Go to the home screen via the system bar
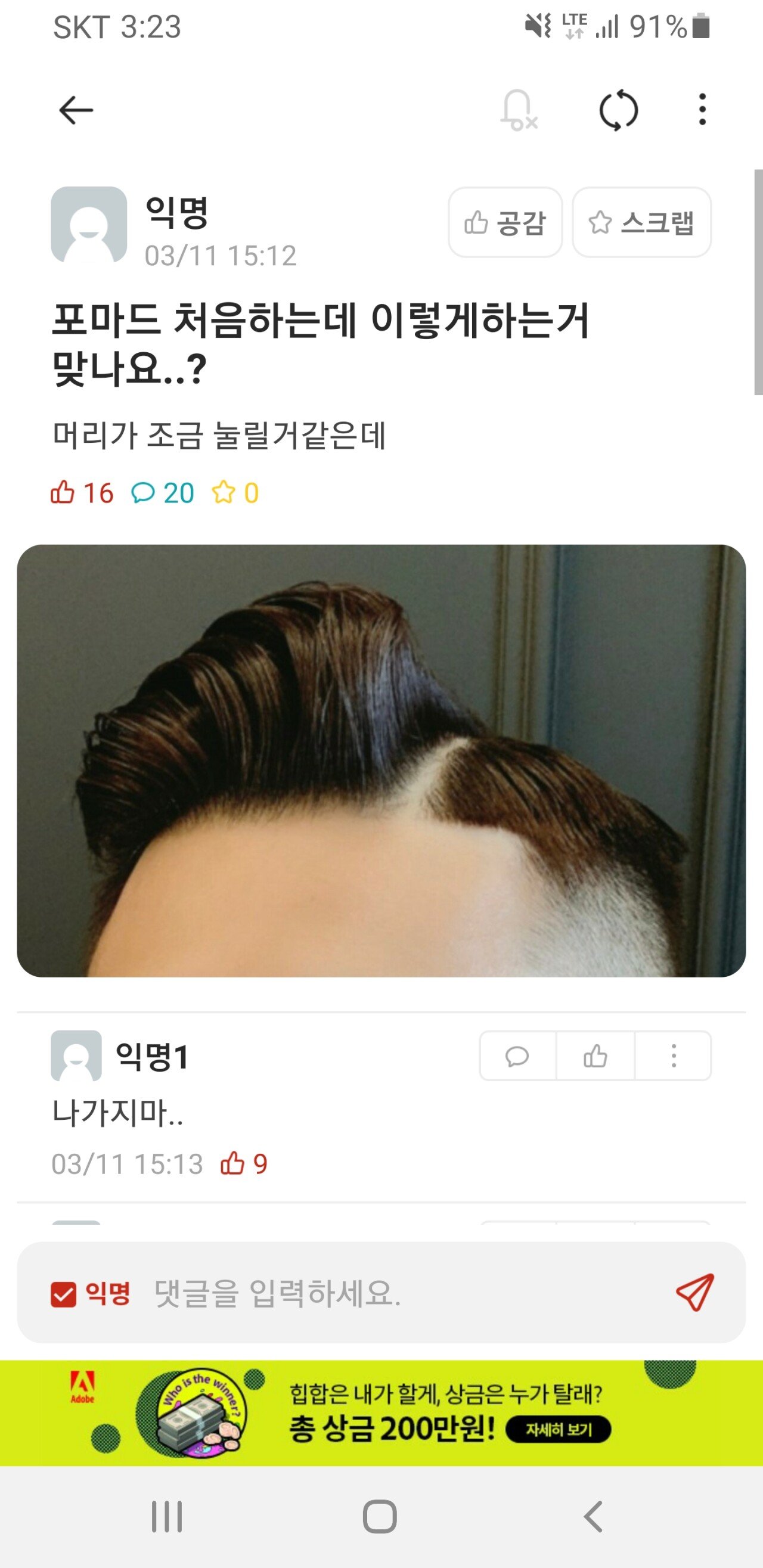 [380, 1516]
